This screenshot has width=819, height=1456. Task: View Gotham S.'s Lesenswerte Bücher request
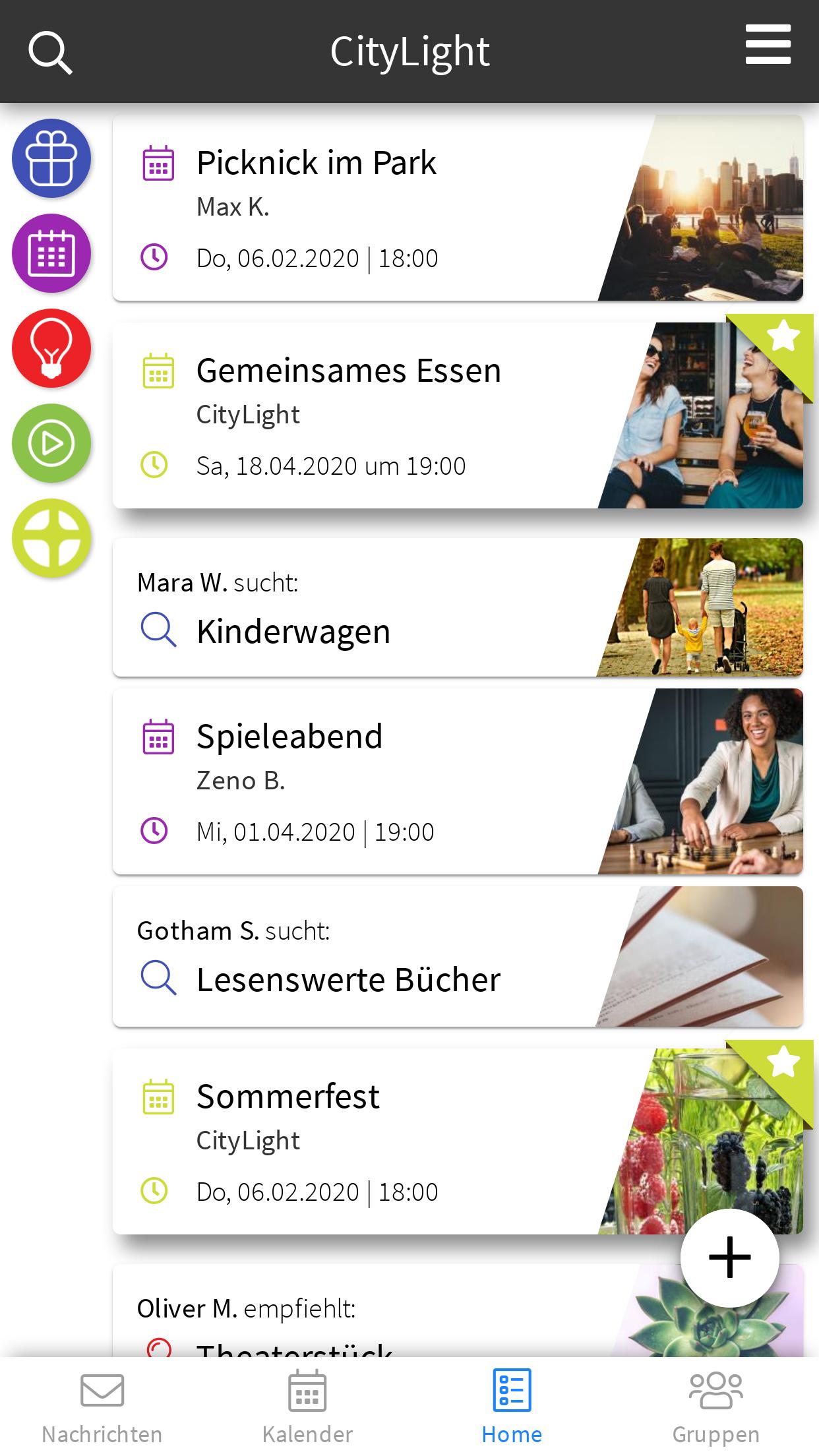click(x=369, y=956)
